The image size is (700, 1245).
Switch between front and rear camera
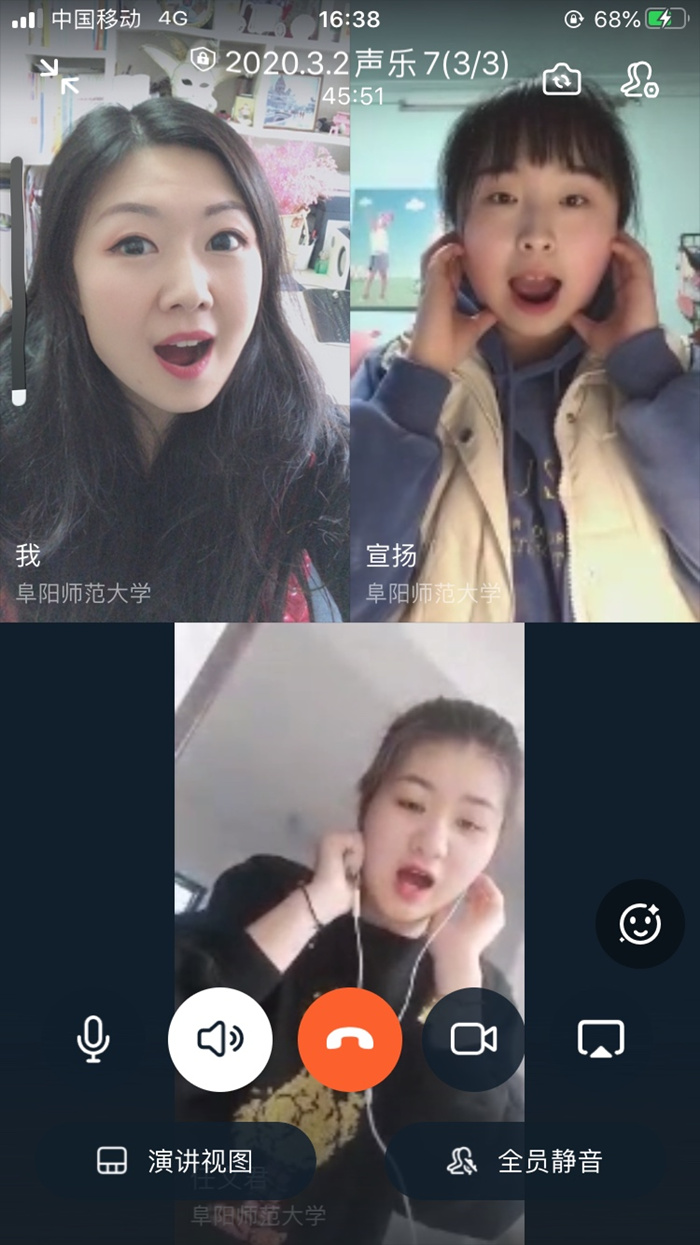[561, 80]
